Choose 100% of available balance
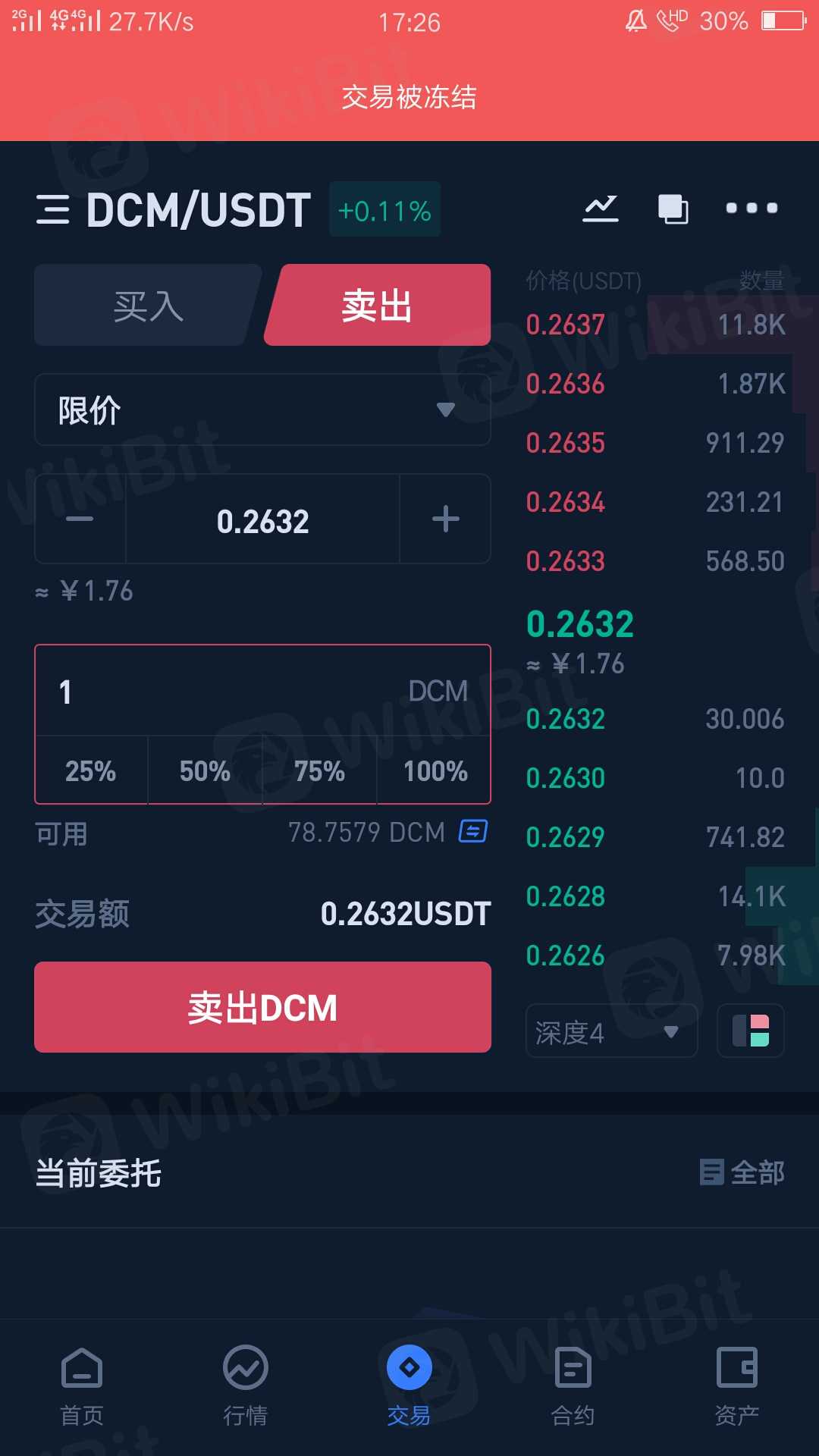The width and height of the screenshot is (819, 1456). tap(435, 771)
